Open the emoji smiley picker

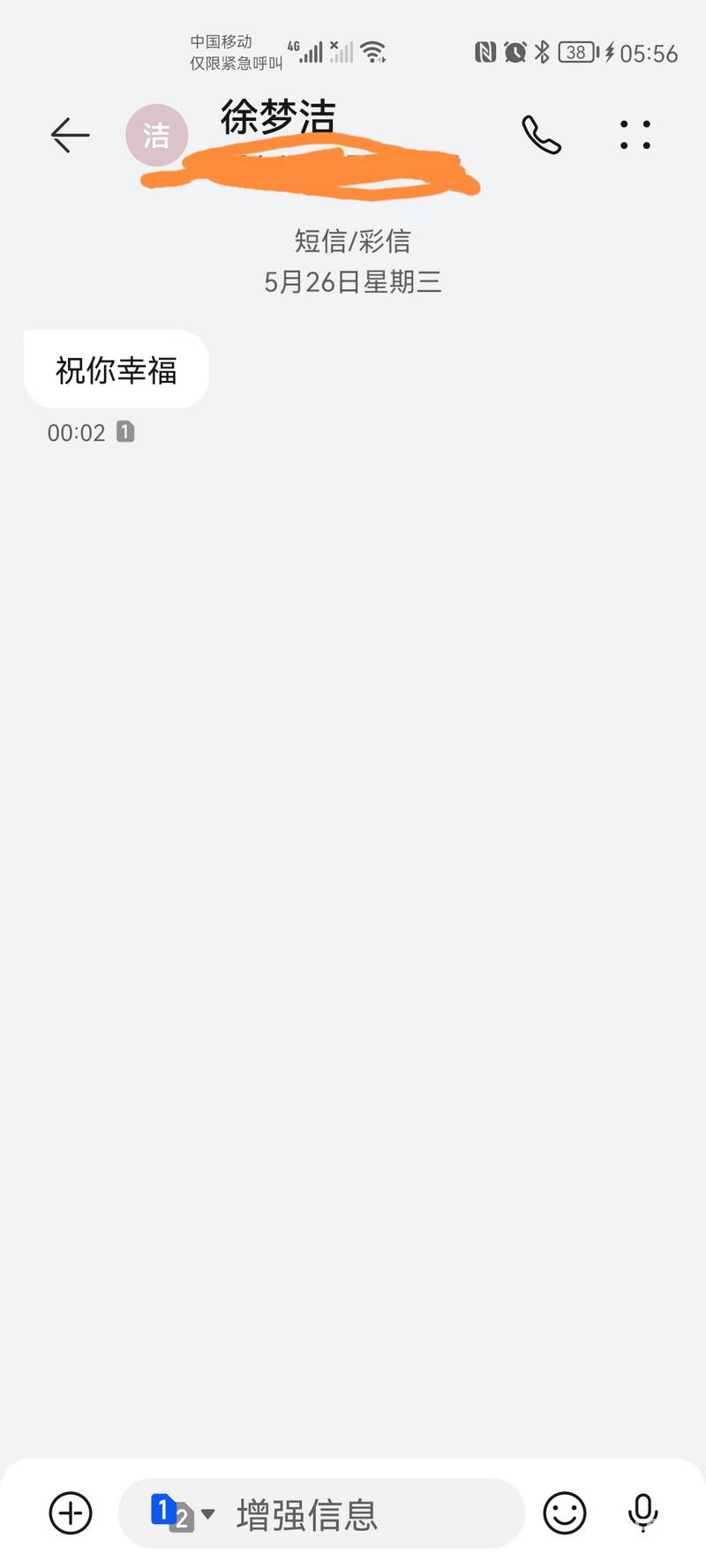click(x=565, y=1513)
